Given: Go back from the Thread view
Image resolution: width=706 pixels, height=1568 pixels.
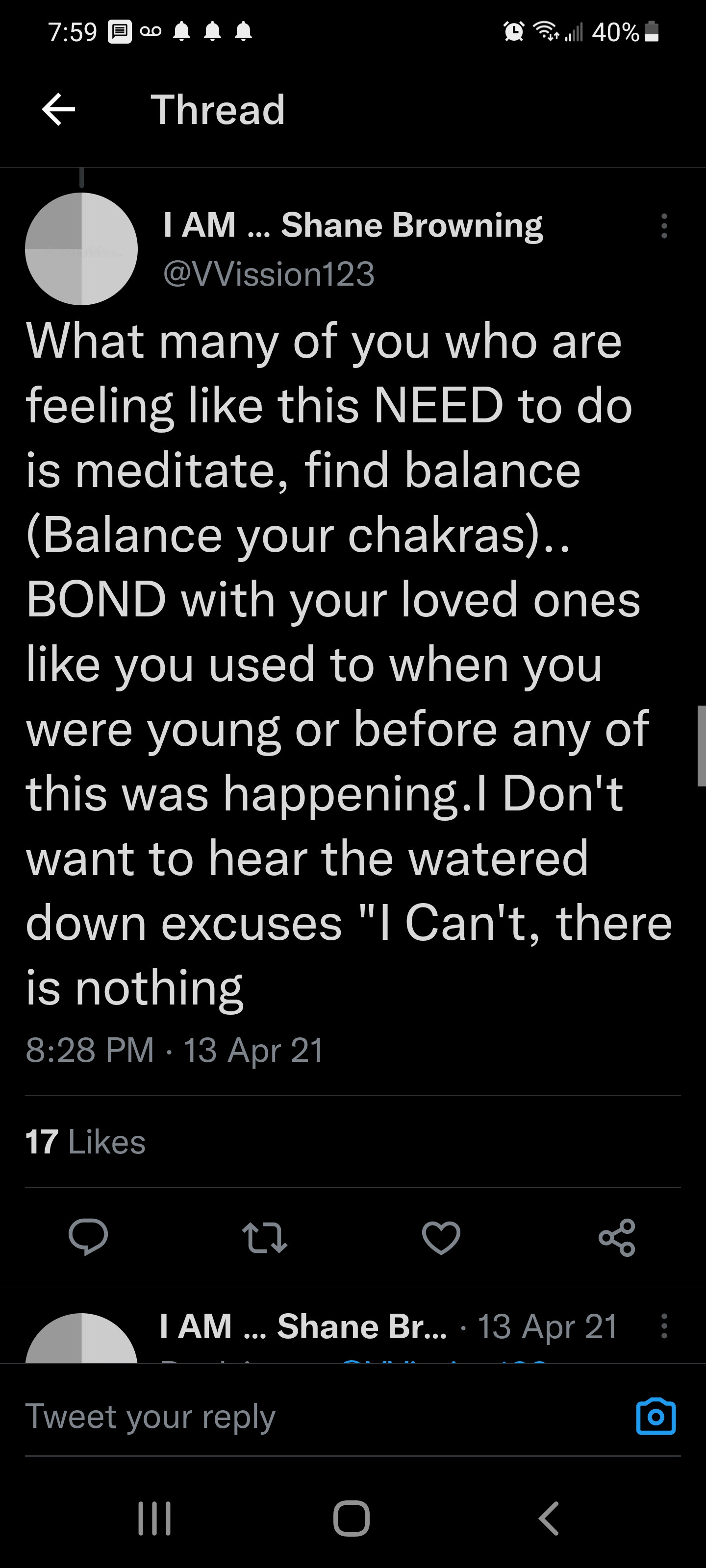Looking at the screenshot, I should tap(58, 110).
